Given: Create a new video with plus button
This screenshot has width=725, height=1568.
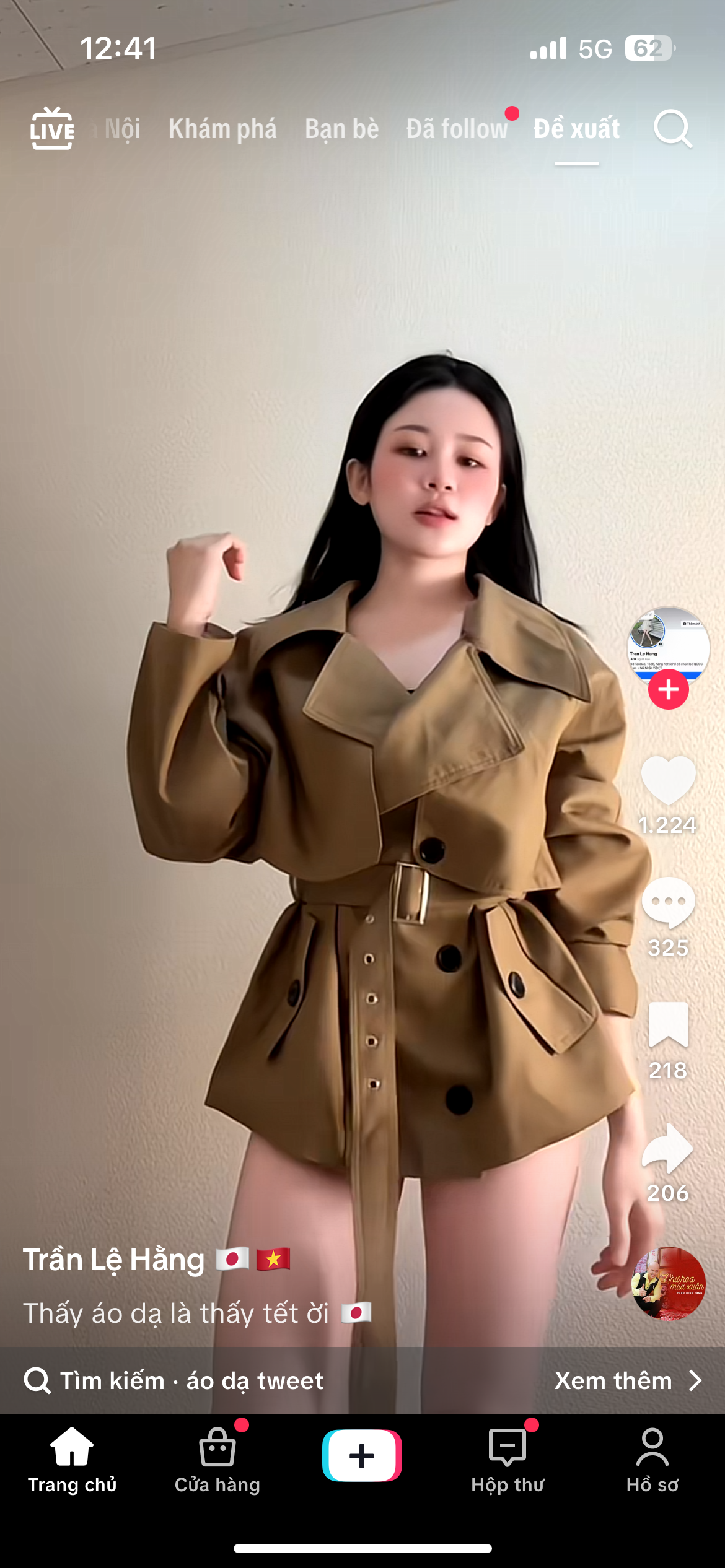Looking at the screenshot, I should pos(362,1455).
